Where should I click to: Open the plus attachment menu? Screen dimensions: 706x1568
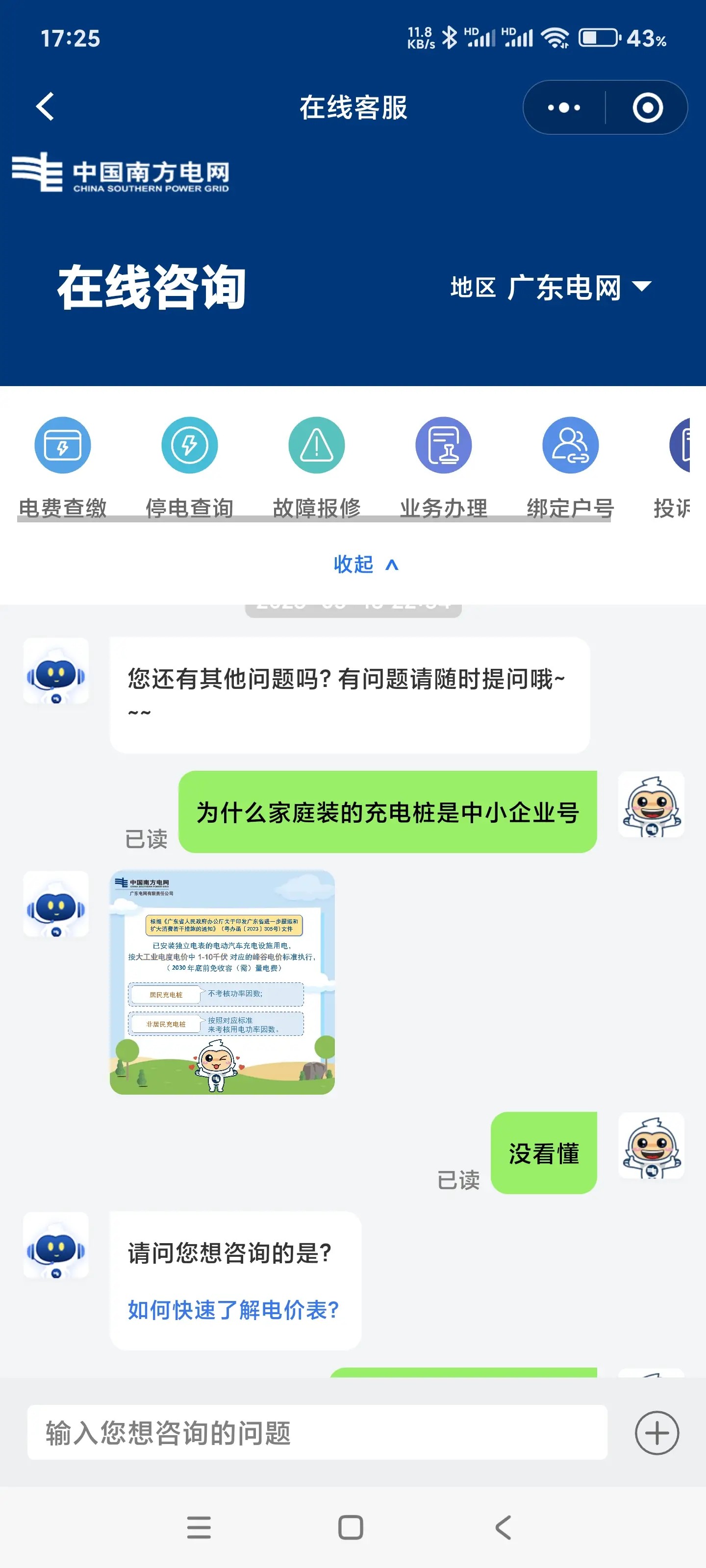tap(656, 1432)
